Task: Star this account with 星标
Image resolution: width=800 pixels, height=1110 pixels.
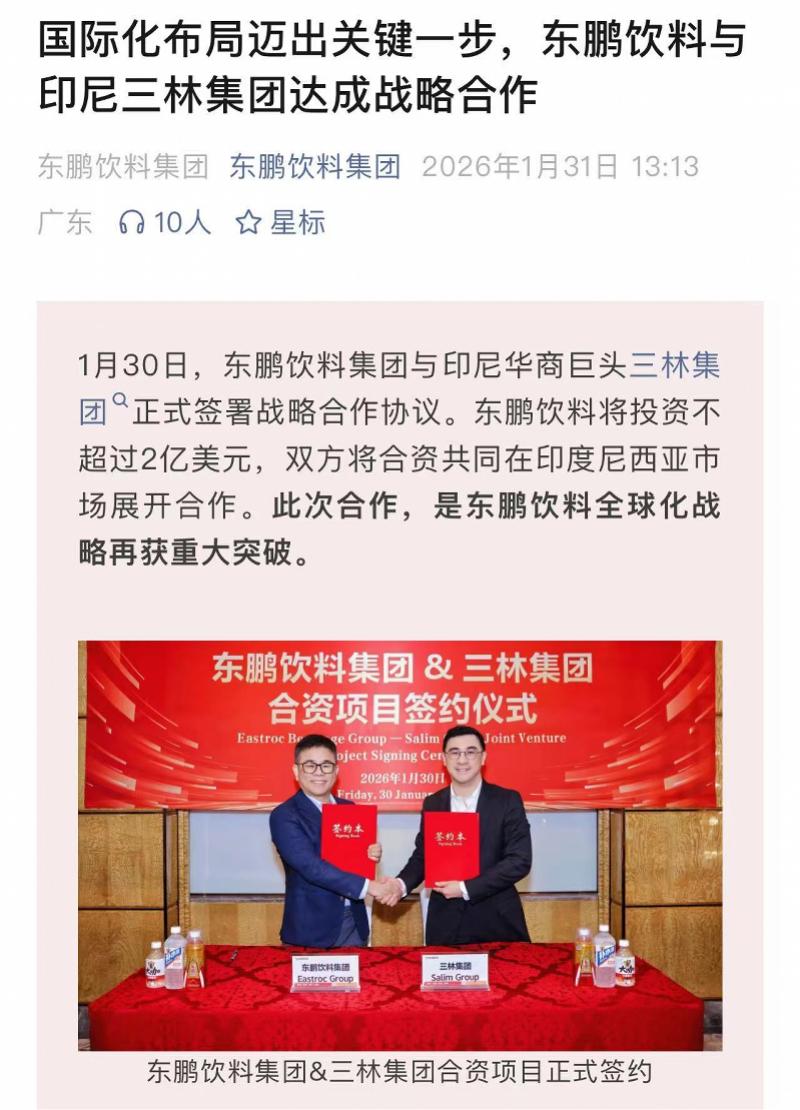Action: point(281,222)
